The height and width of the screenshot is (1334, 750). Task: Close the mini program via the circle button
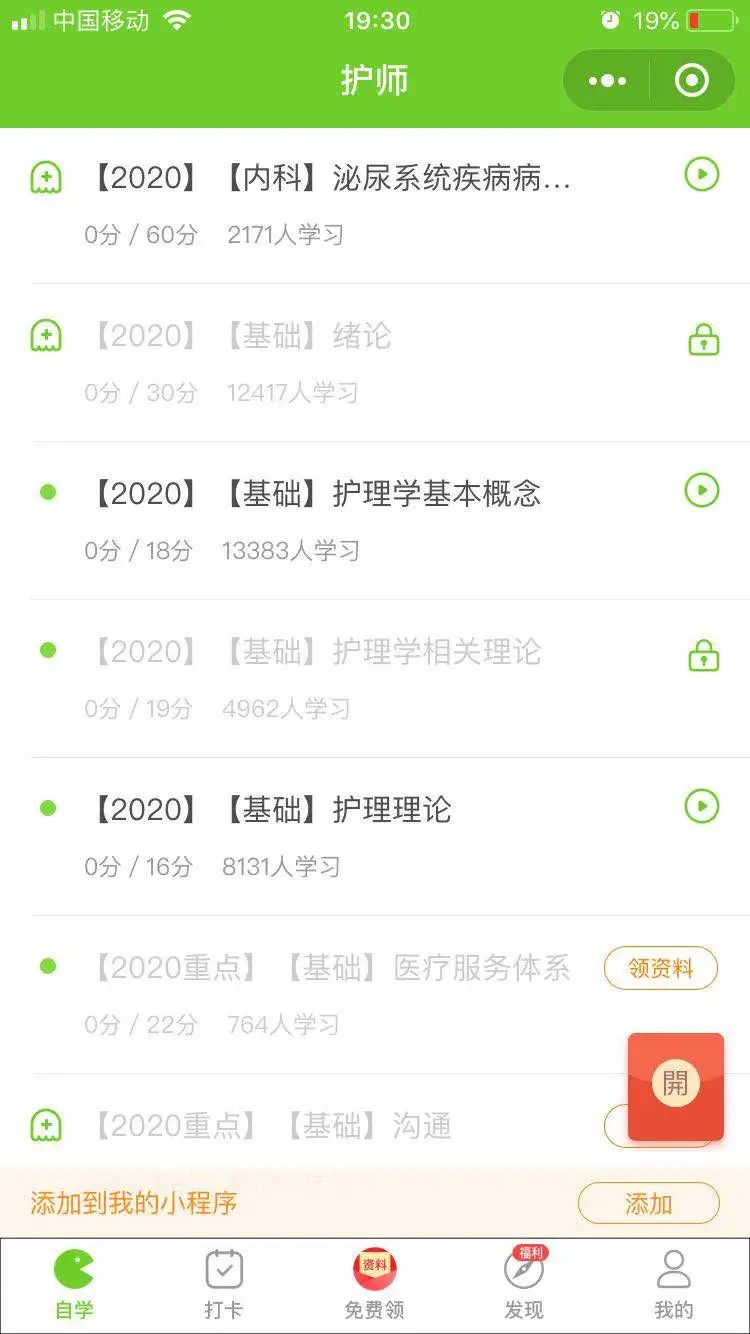[x=691, y=81]
